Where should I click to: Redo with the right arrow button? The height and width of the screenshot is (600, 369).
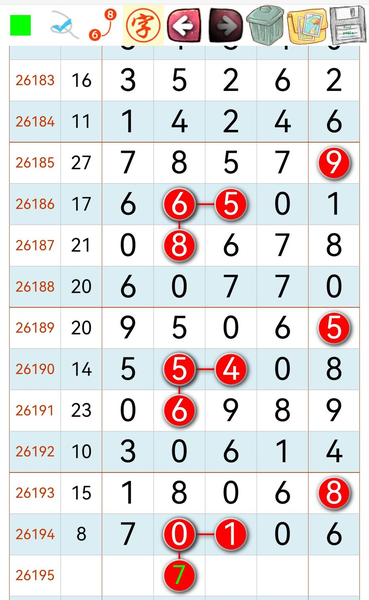pos(225,25)
